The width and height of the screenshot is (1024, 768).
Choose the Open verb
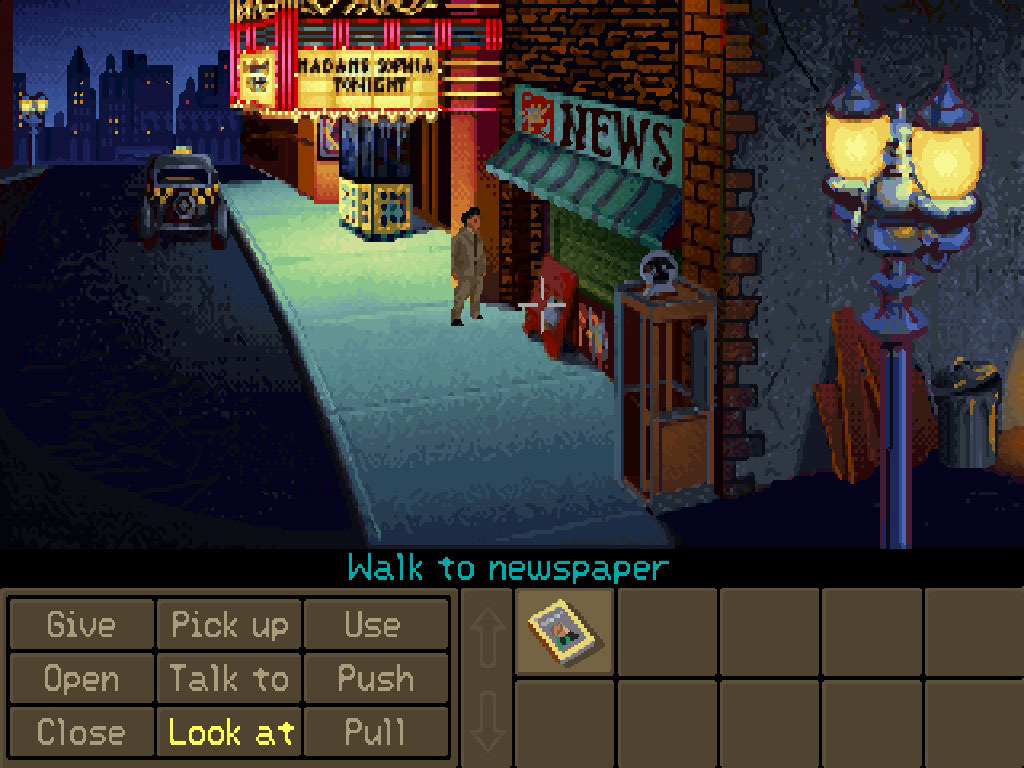coord(81,679)
